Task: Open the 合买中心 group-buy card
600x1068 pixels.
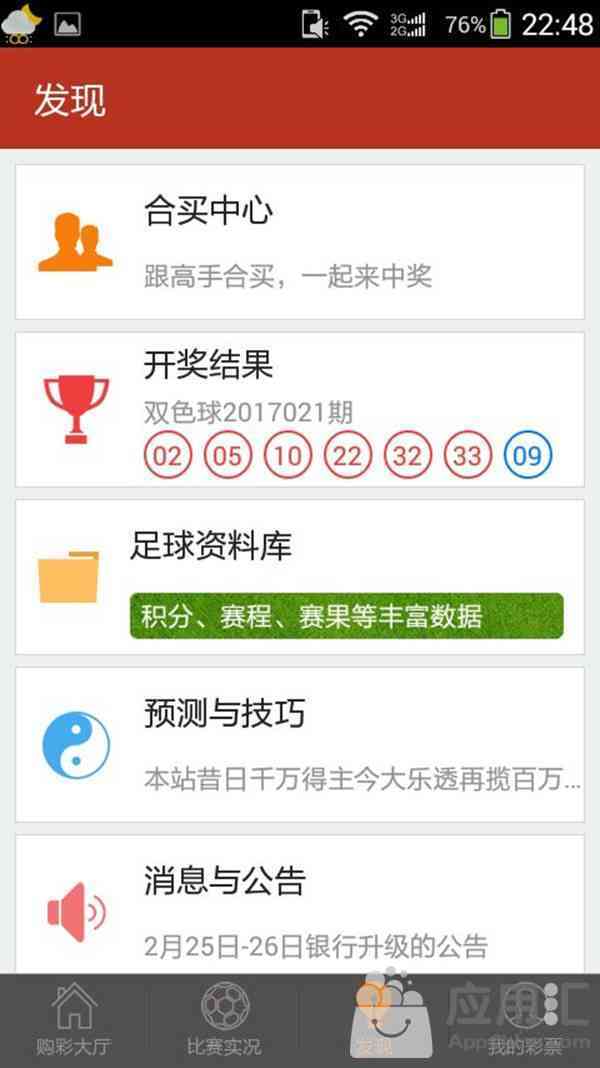Action: (300, 242)
